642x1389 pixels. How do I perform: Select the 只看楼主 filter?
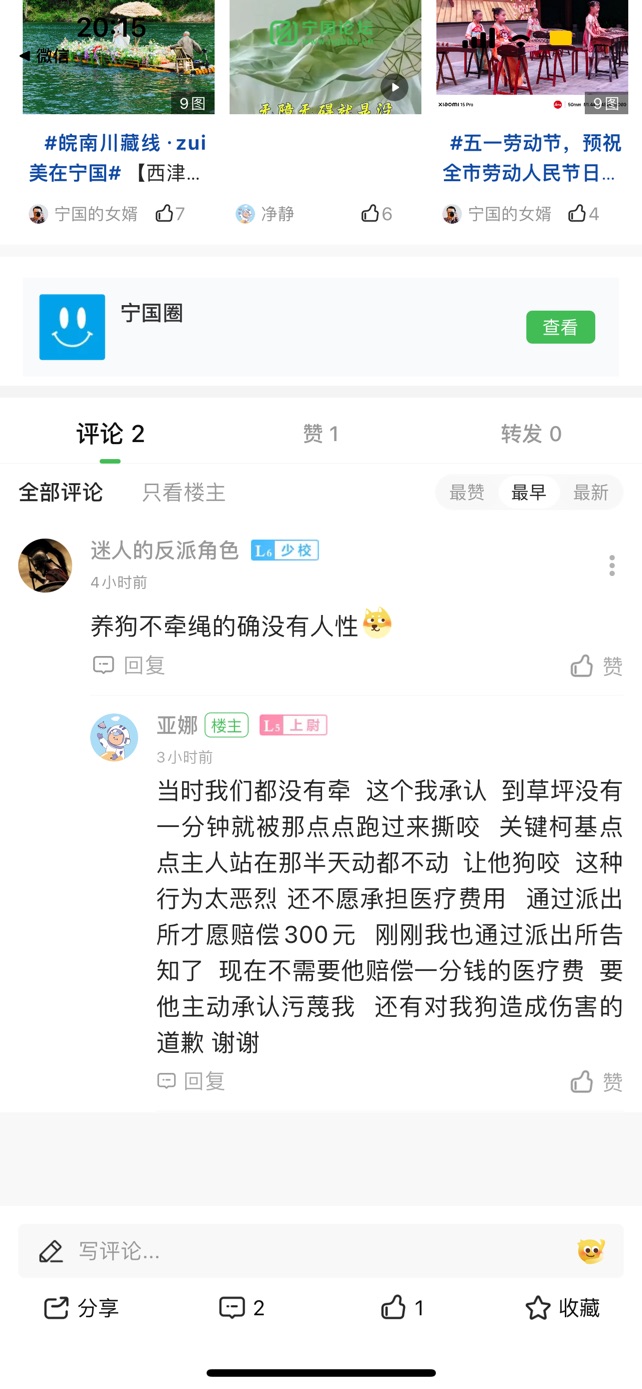(183, 492)
